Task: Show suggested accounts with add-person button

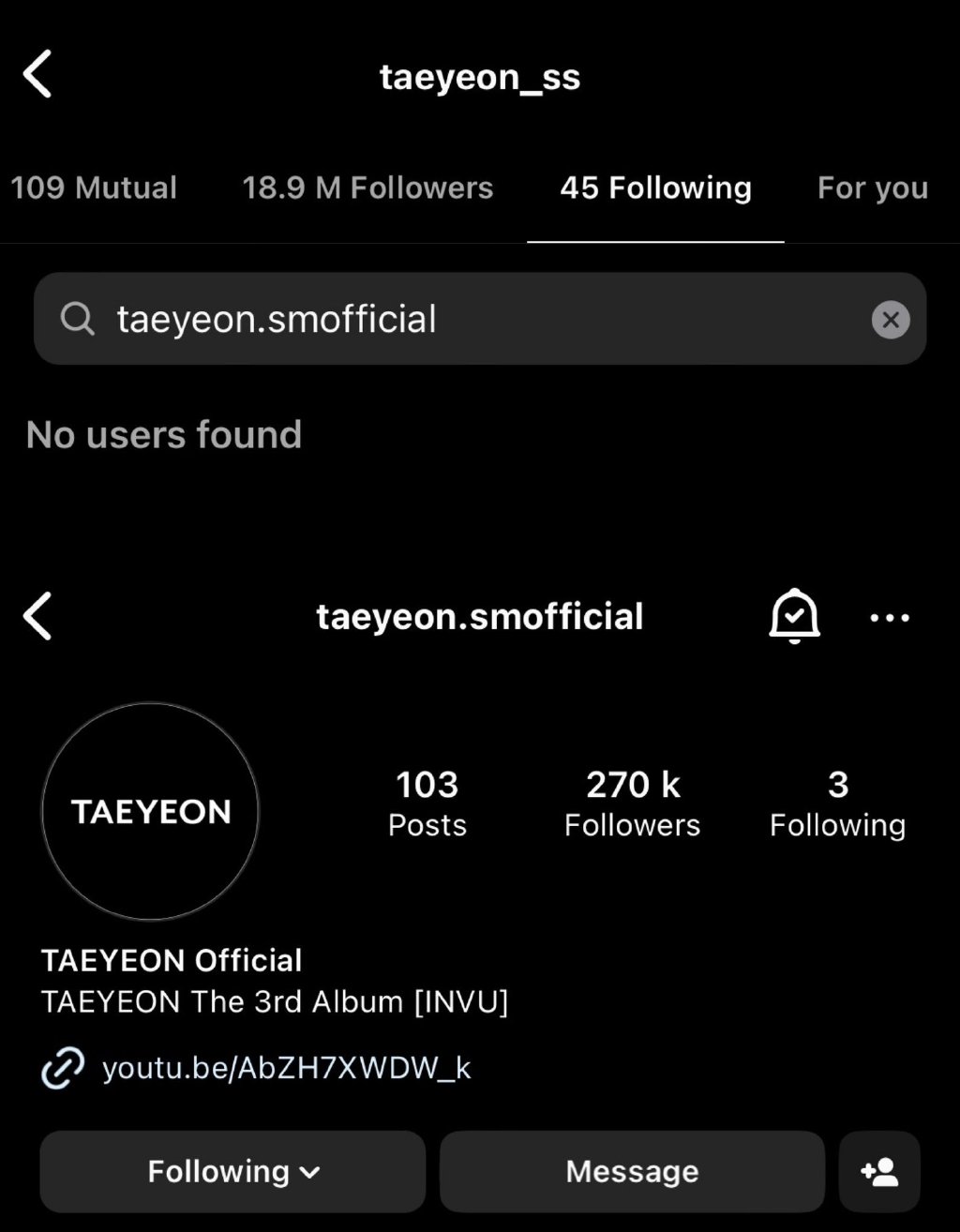Action: tap(879, 1171)
